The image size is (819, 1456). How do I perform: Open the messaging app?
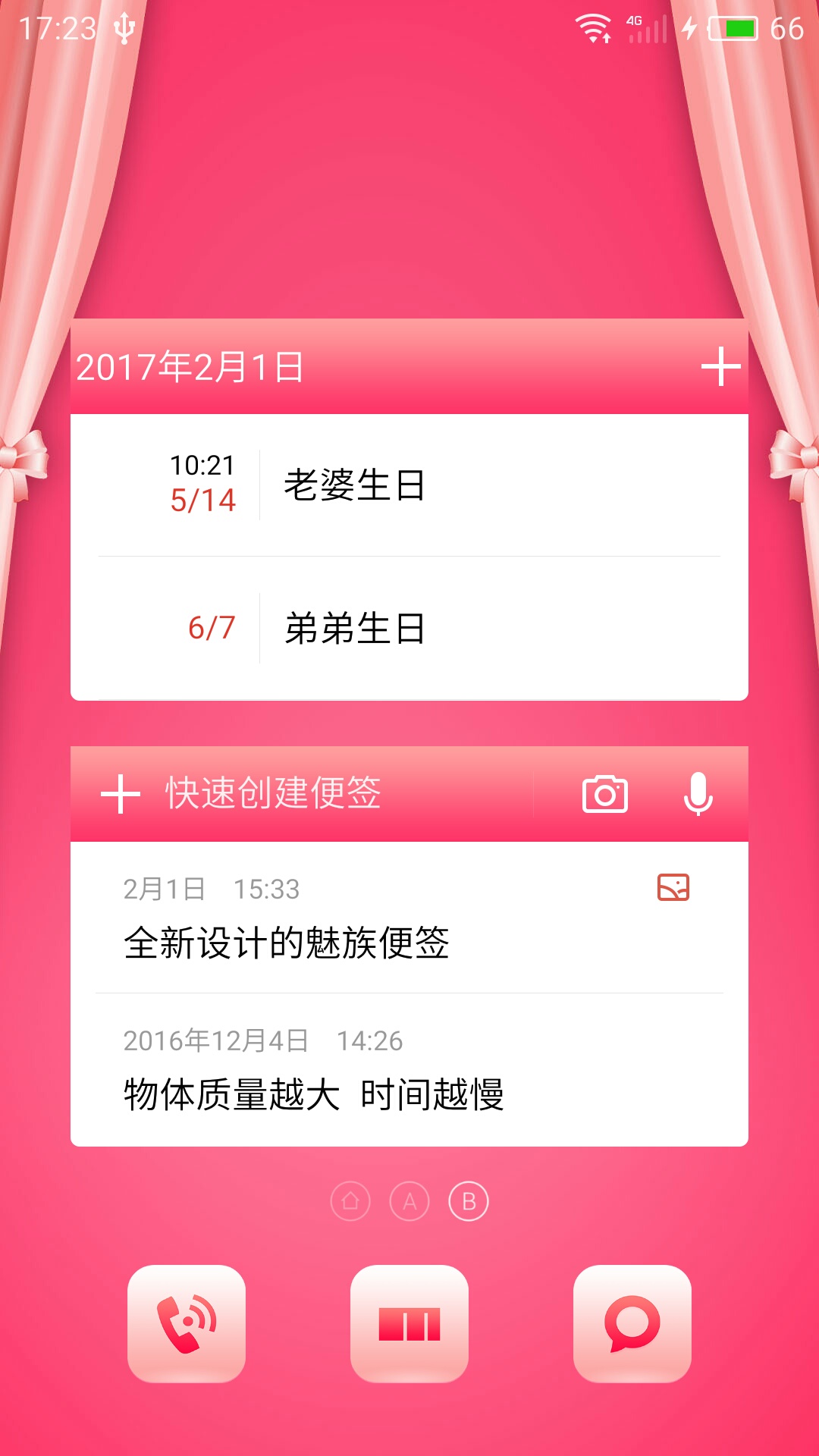[632, 1324]
